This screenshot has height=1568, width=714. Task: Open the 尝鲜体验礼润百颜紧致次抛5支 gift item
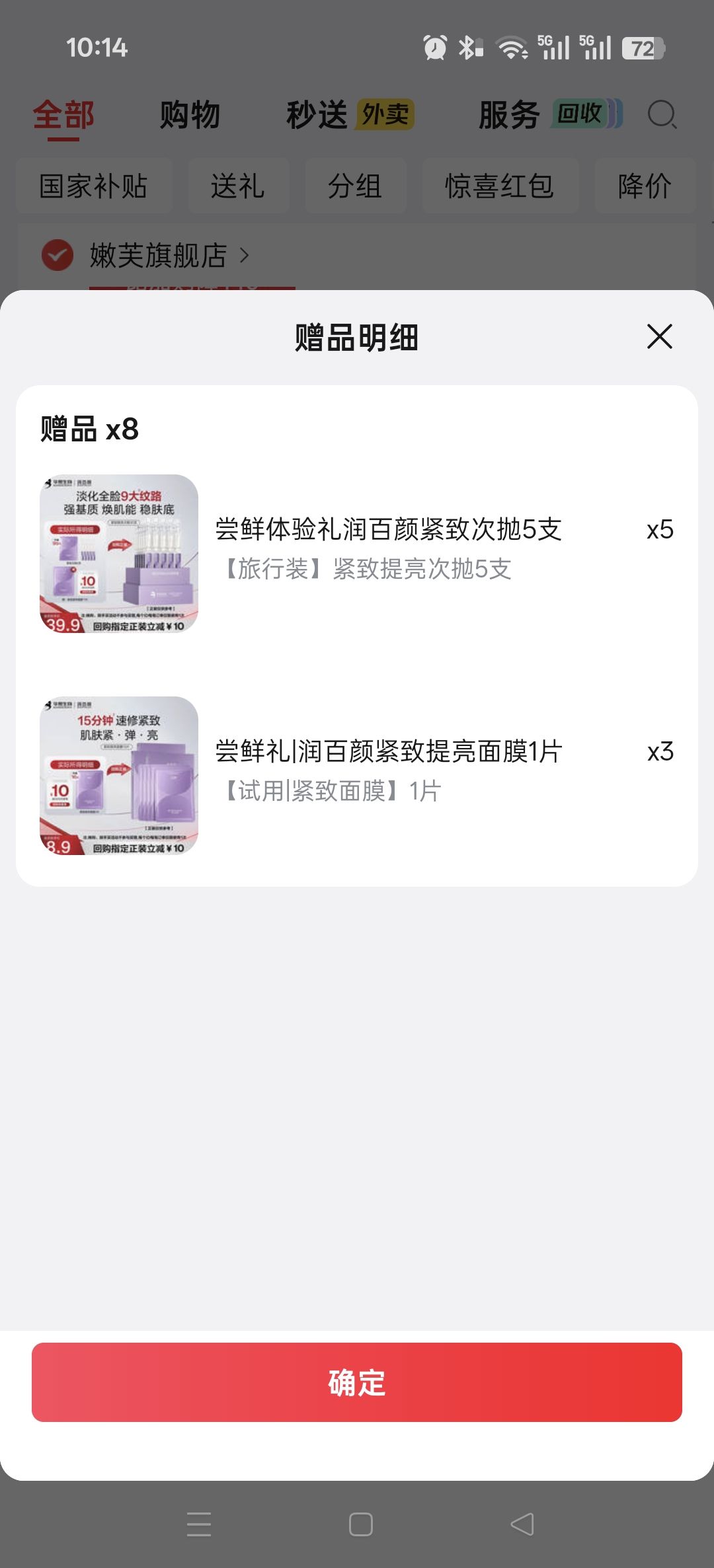(357, 554)
